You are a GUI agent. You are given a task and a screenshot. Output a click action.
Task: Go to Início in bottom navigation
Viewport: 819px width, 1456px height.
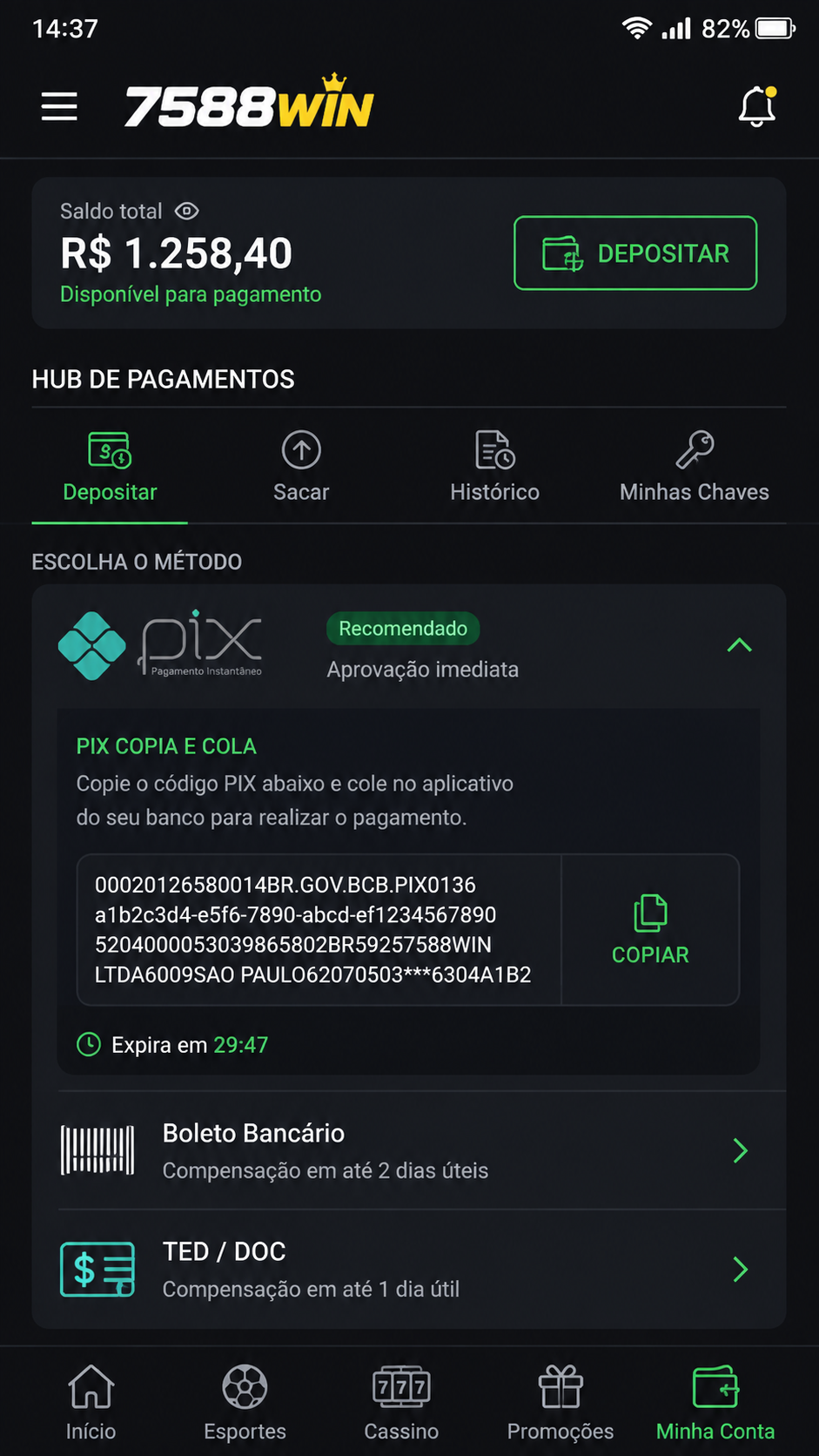[x=91, y=1402]
